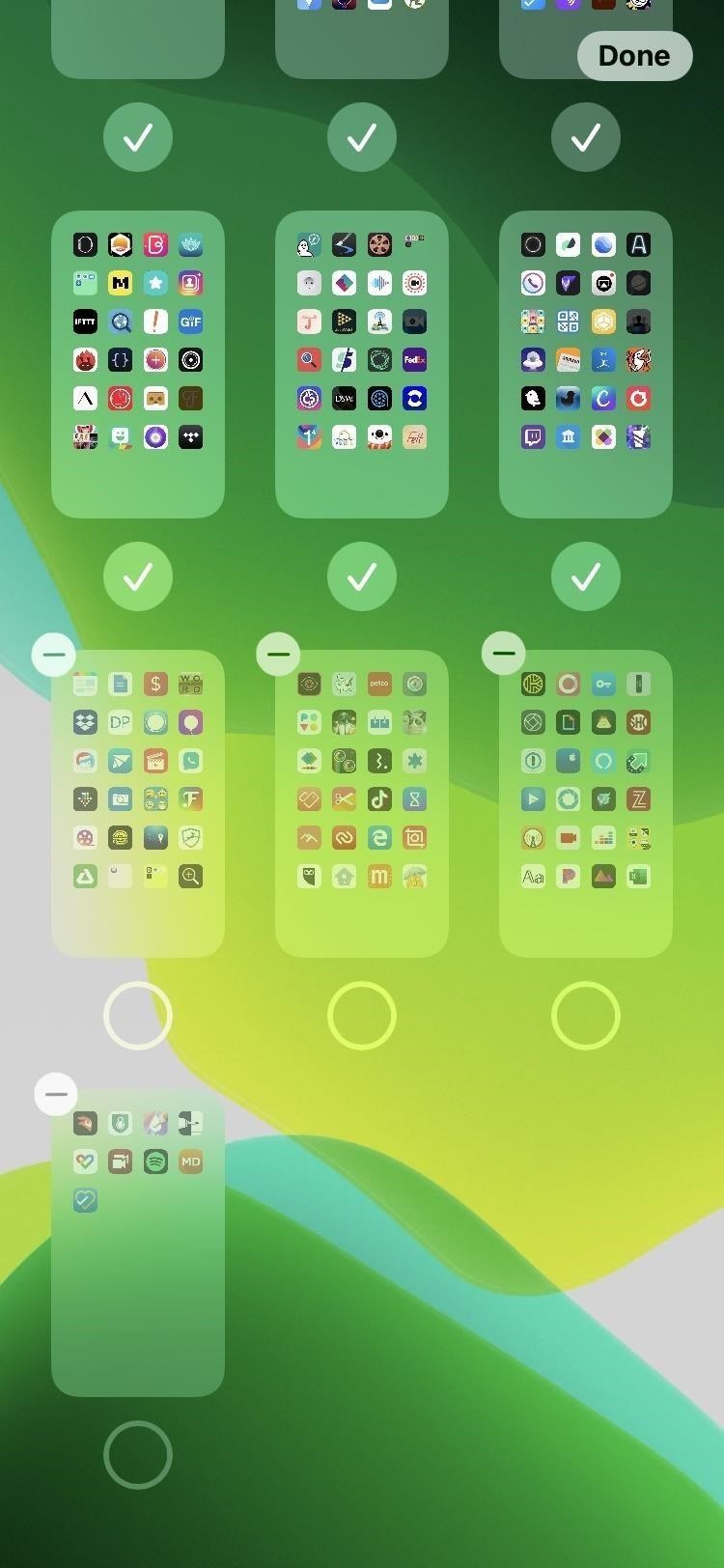Enable the hidden page containing Spotify

(x=138, y=1455)
